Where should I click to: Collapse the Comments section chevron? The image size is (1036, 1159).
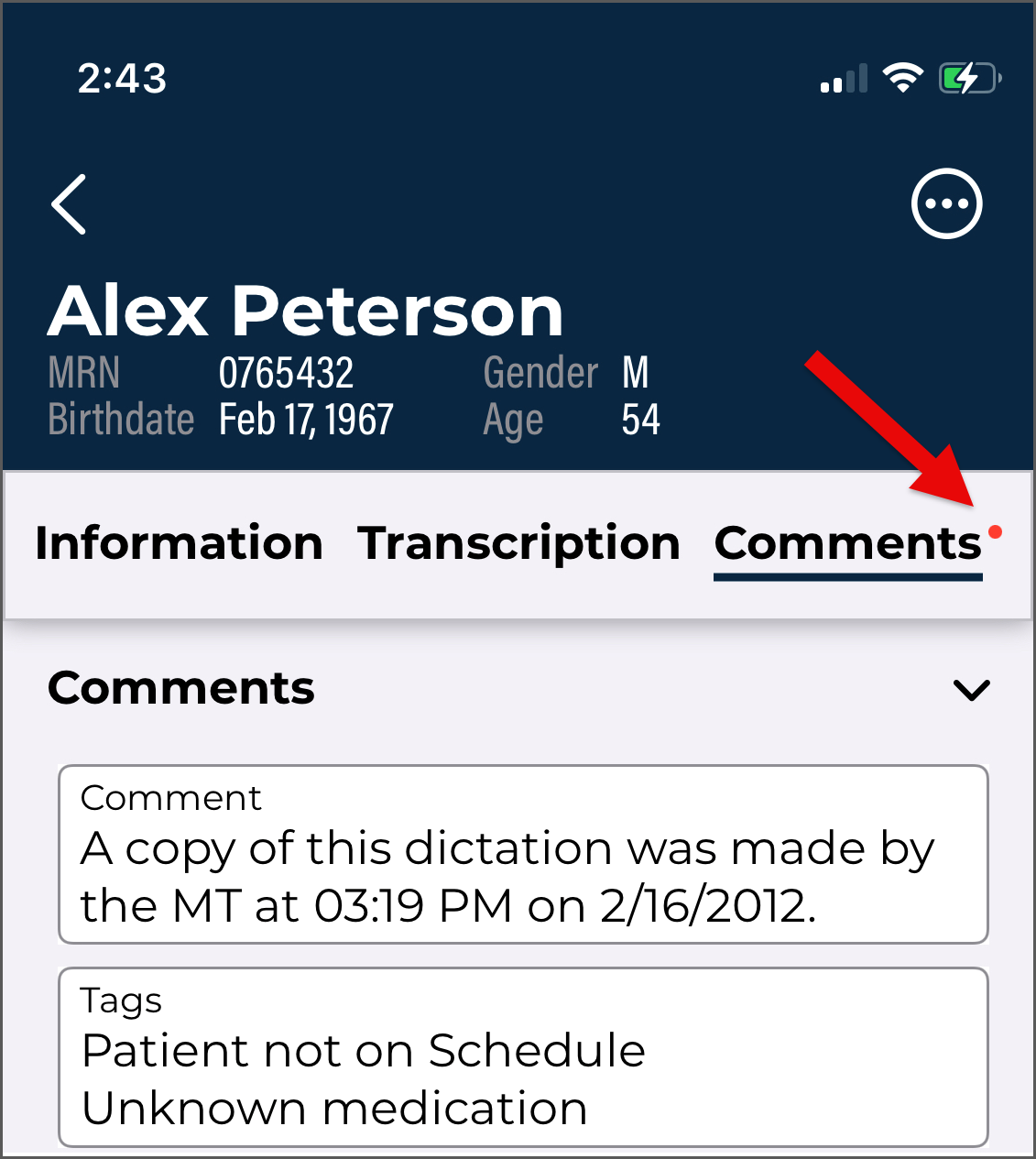pos(971,690)
